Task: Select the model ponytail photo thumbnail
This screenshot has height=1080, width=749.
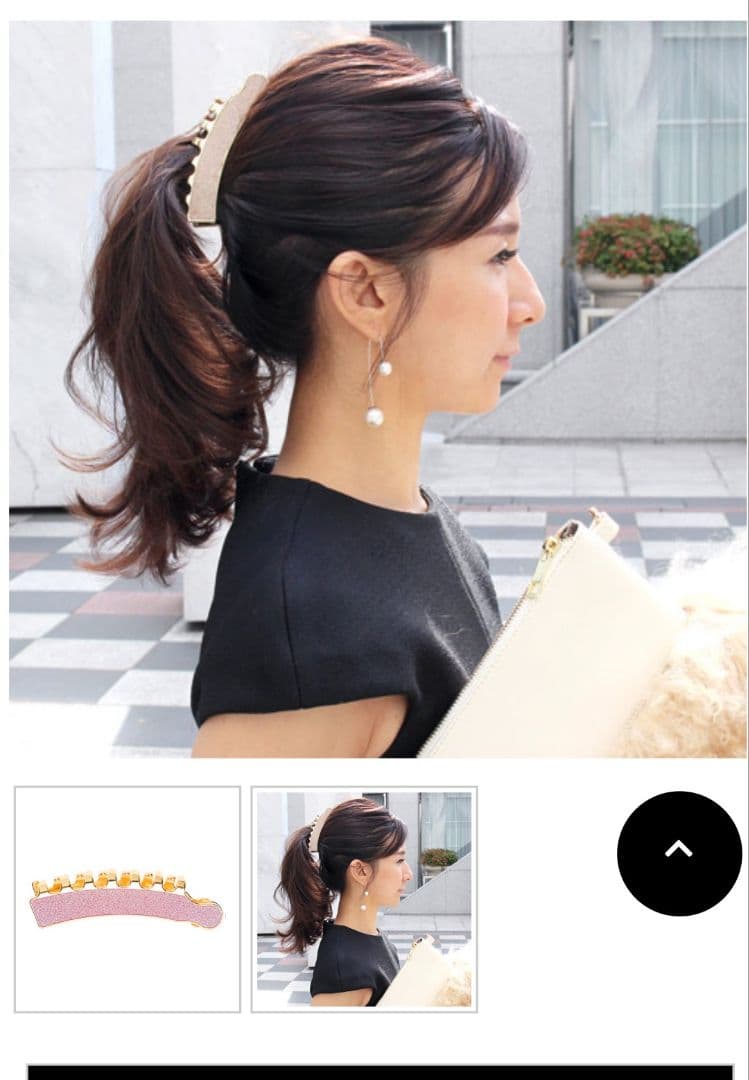Action: [364, 898]
